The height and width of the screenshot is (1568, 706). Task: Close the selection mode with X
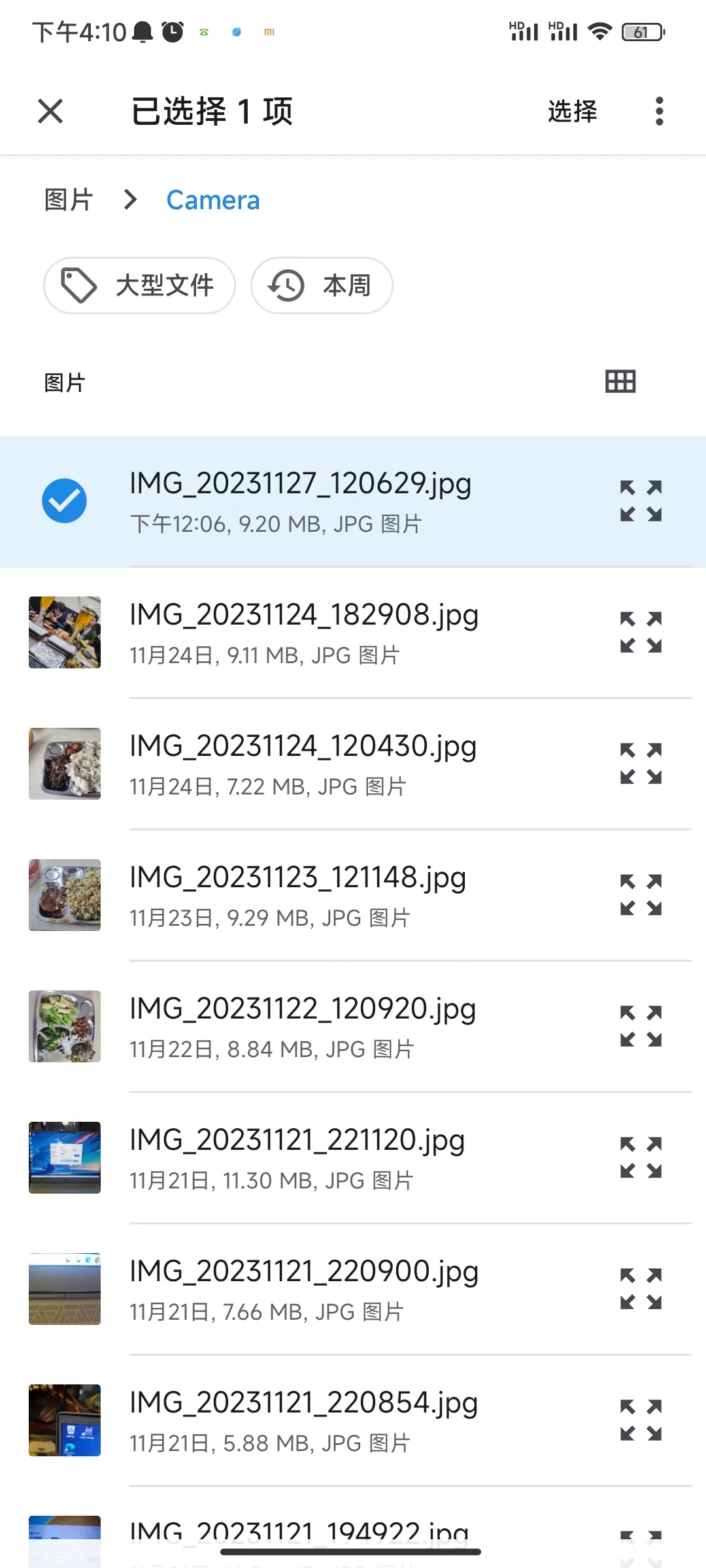[50, 111]
